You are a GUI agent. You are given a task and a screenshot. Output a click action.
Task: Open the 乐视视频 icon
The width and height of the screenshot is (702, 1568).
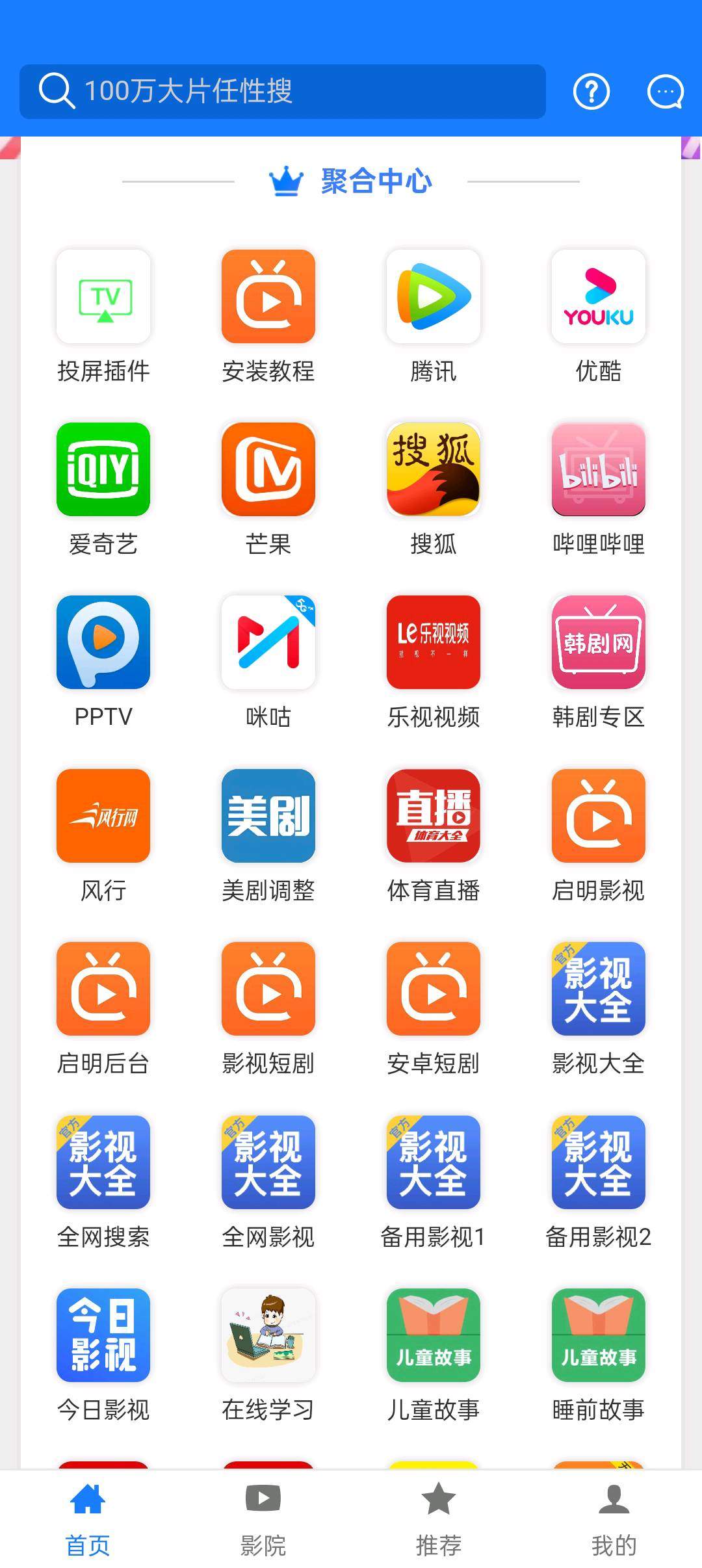434,643
